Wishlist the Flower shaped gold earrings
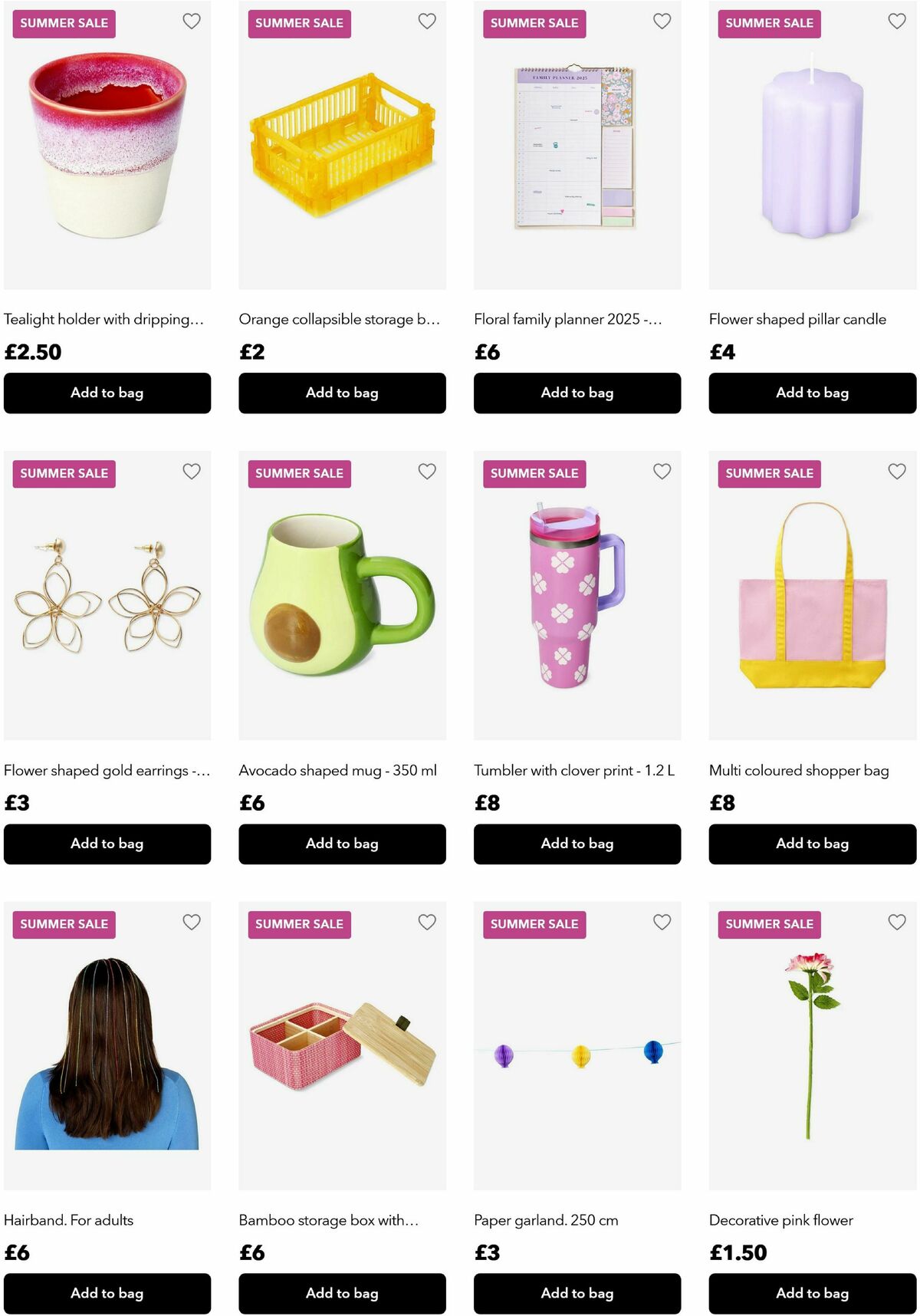 (x=192, y=472)
